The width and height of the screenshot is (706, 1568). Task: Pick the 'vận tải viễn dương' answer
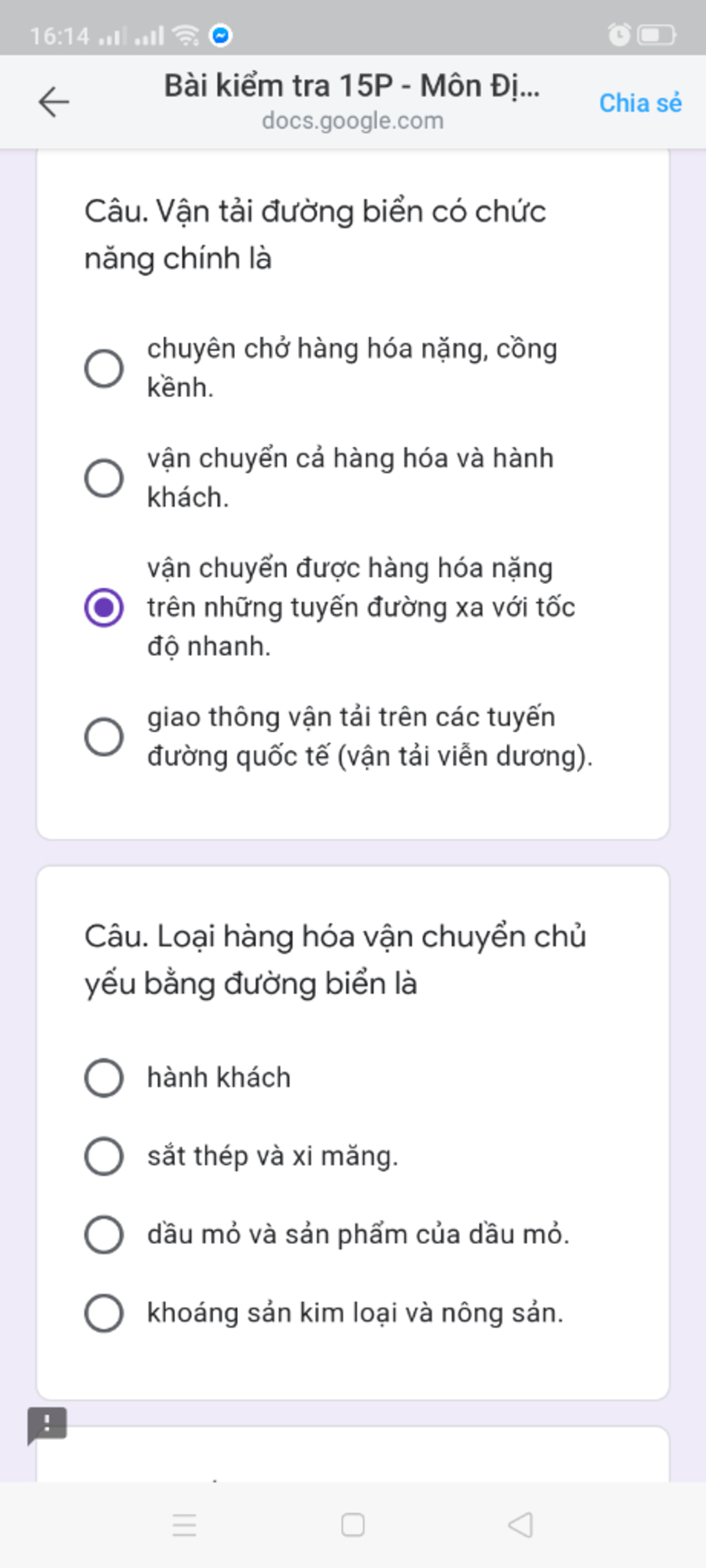click(104, 736)
